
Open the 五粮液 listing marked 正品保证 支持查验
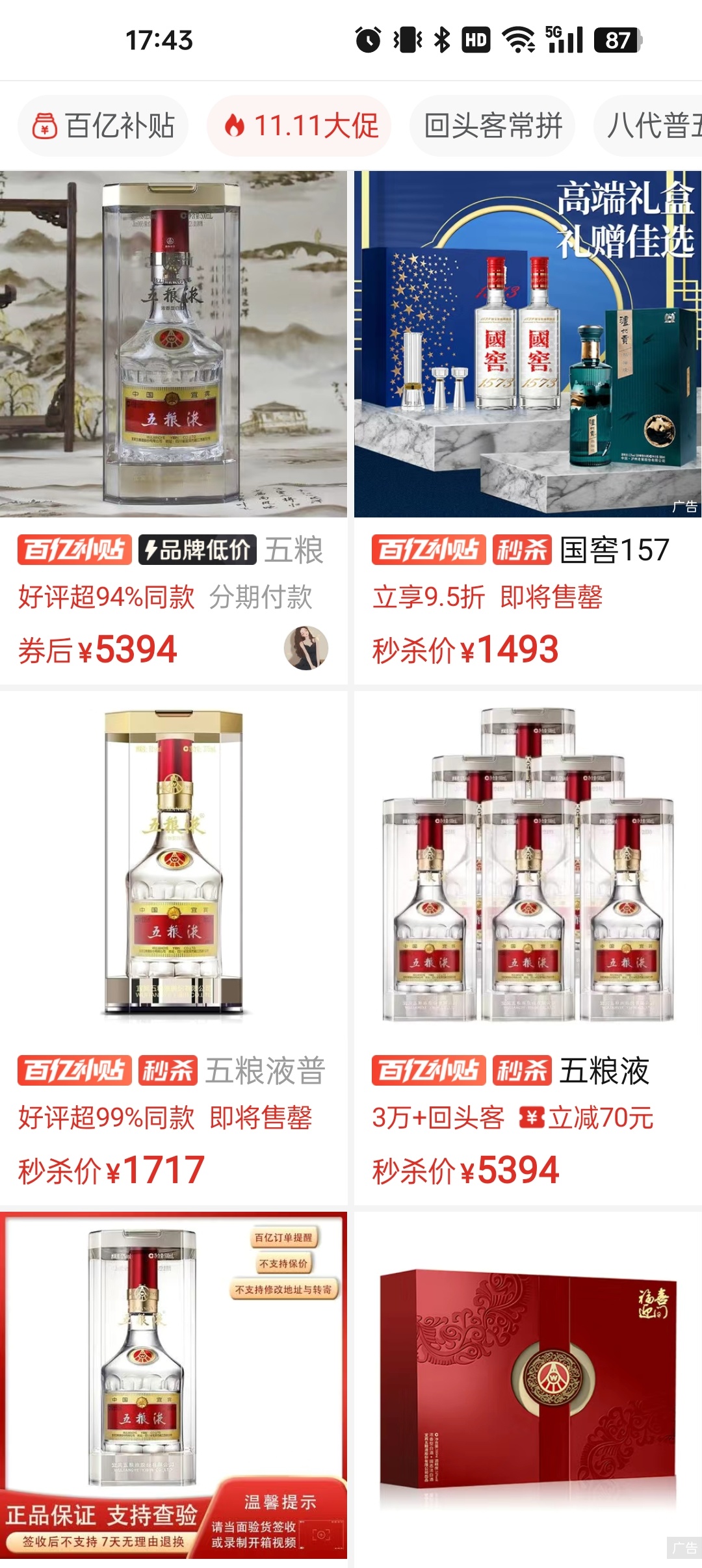coord(173,1385)
